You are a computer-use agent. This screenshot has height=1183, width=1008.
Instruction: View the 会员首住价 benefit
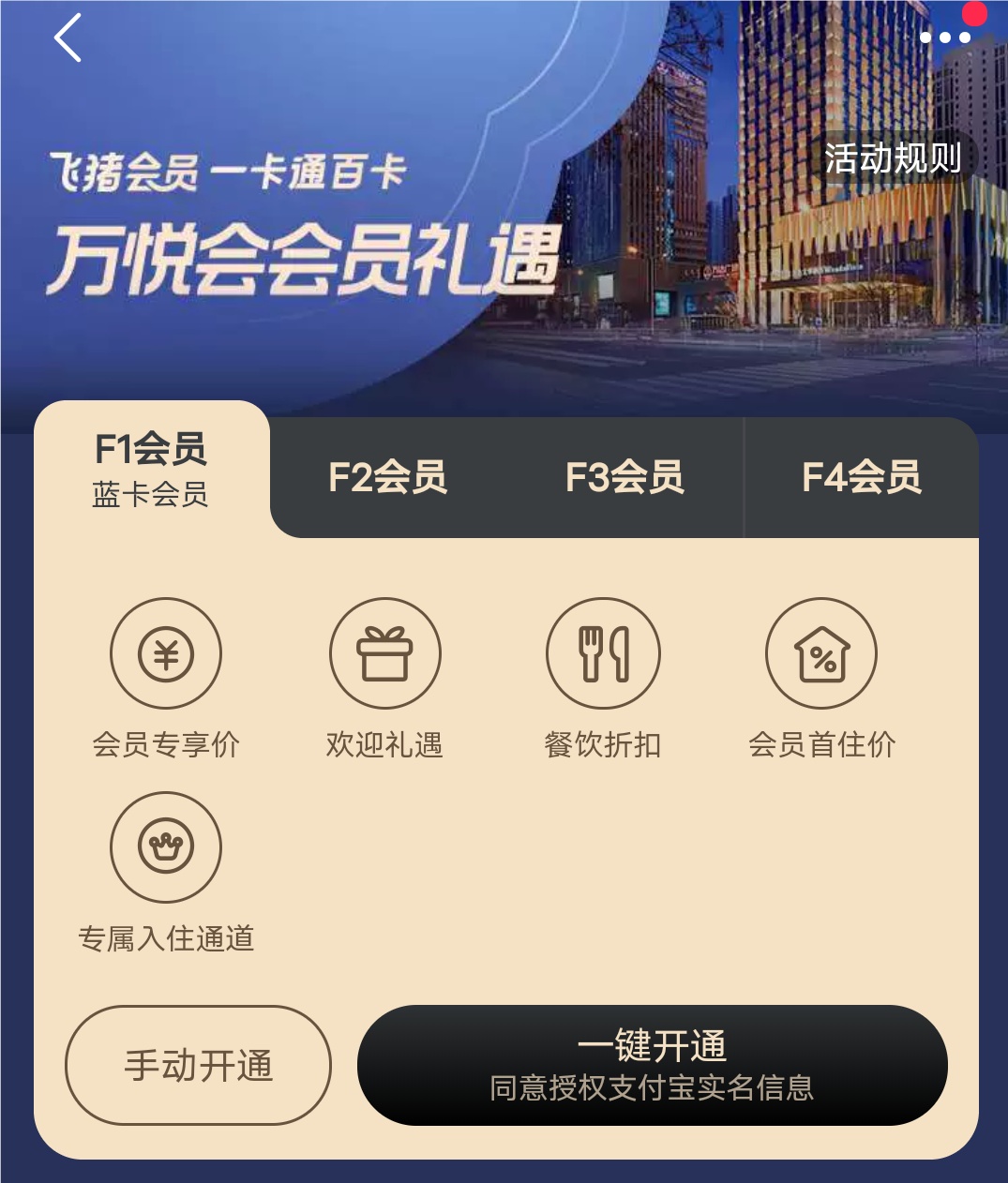[821, 677]
